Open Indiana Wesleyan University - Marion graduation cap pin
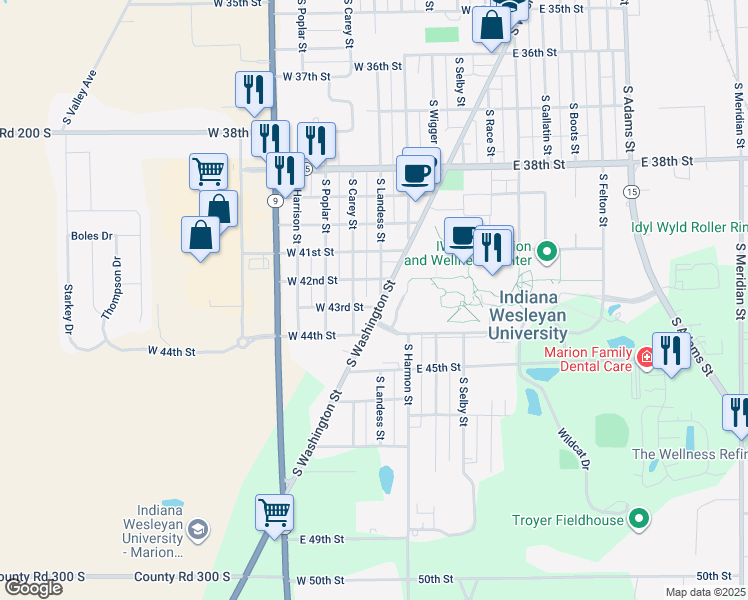 [197, 530]
